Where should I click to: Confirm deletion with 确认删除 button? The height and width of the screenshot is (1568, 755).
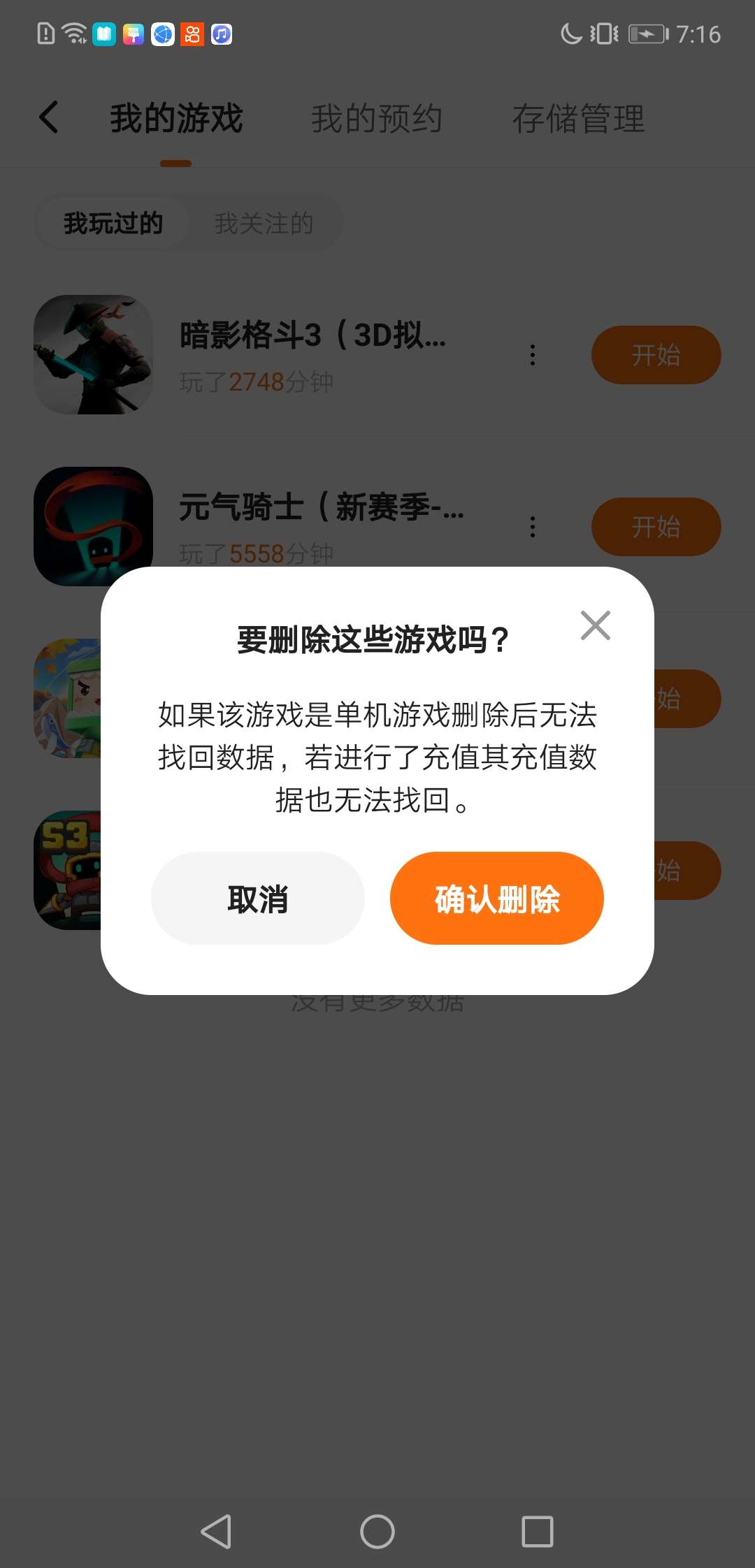coord(496,899)
